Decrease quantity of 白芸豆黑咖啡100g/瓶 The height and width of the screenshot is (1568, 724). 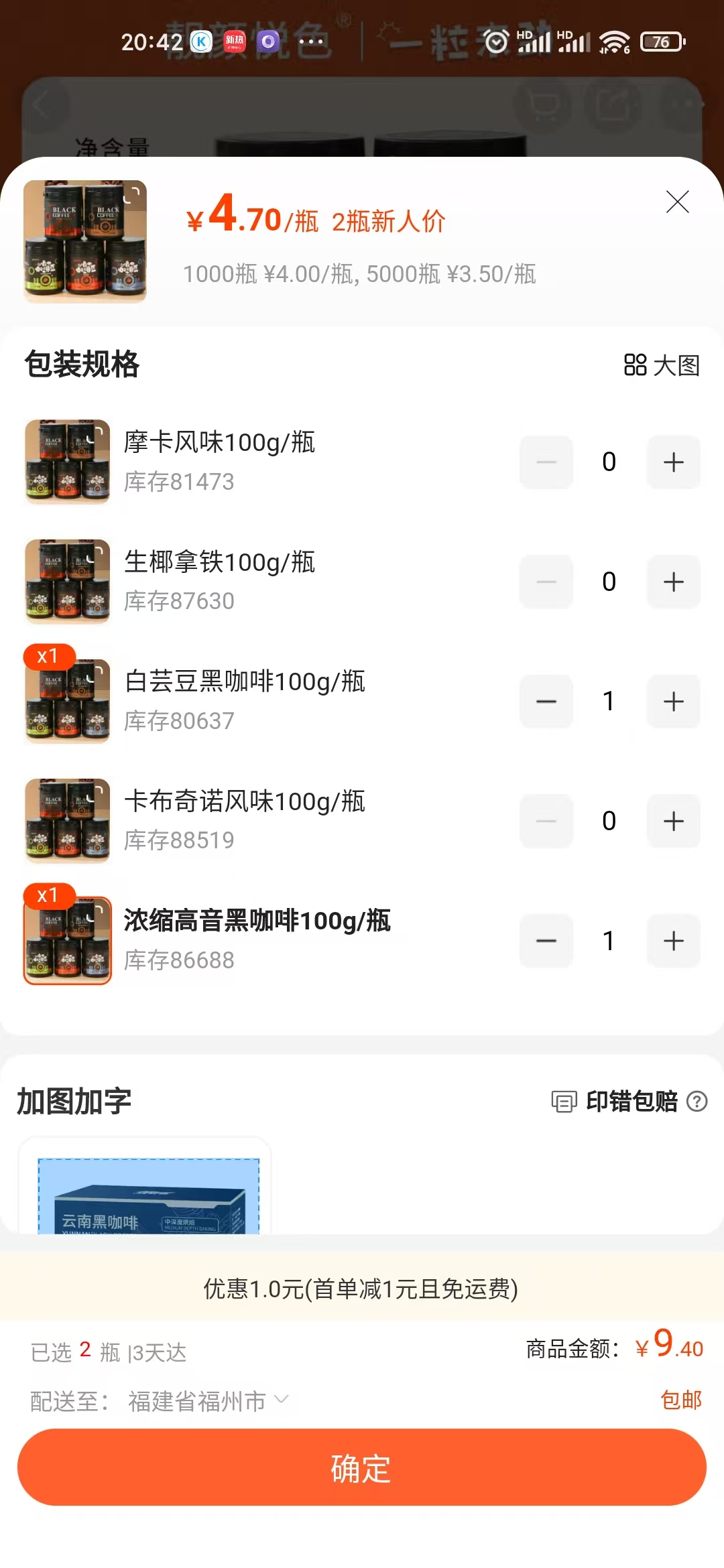(x=546, y=702)
